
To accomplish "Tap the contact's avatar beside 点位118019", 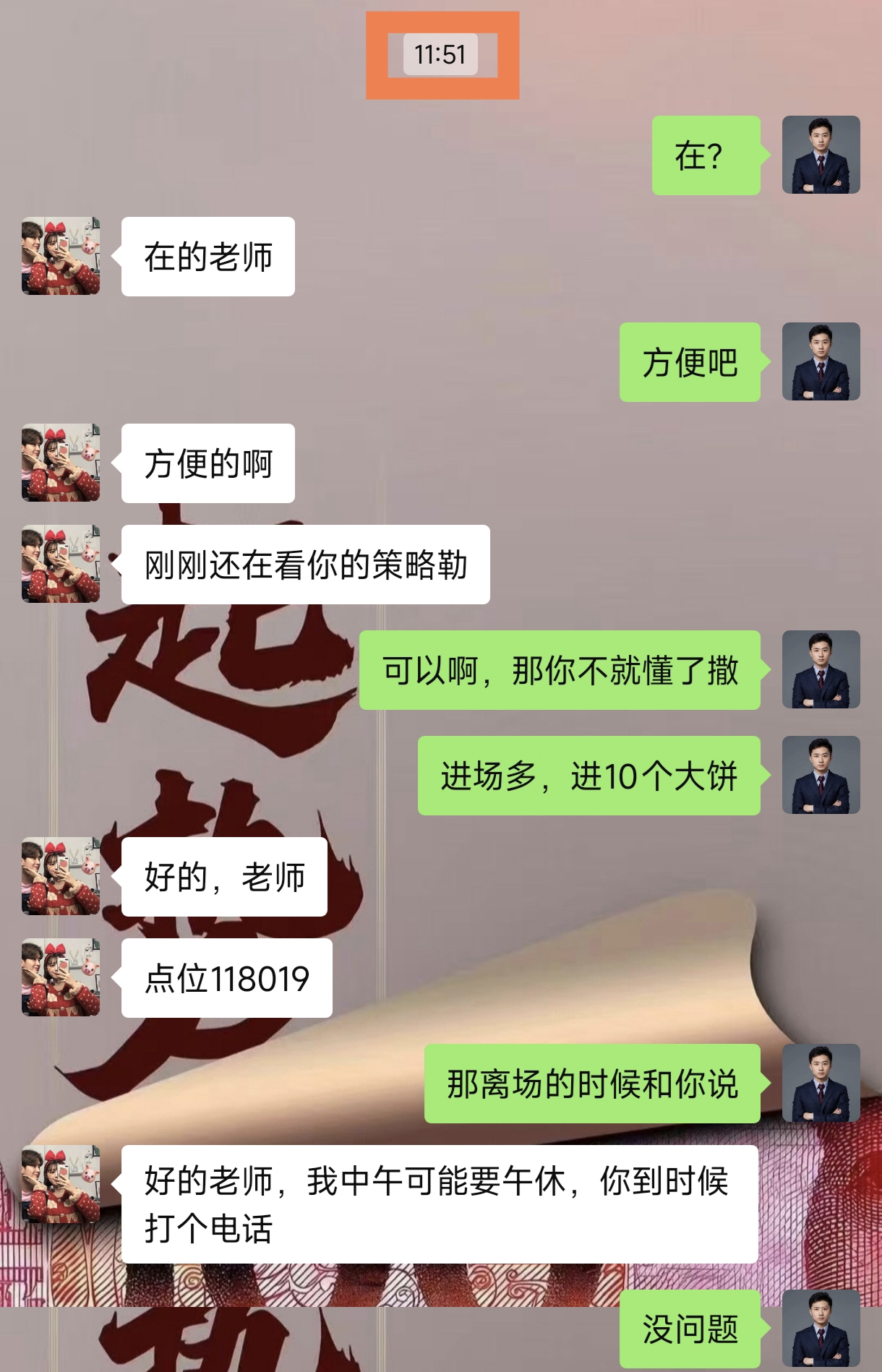I will tap(61, 977).
